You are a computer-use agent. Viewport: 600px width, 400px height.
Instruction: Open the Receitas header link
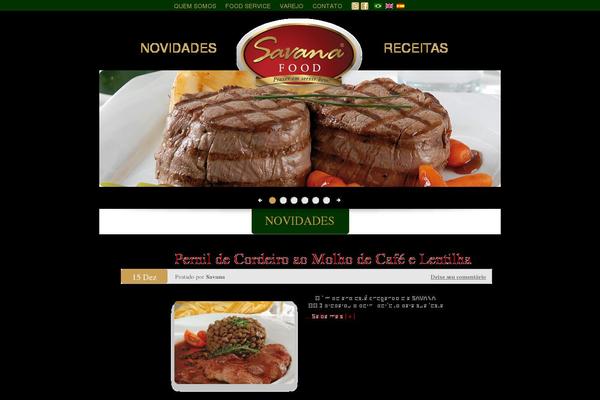(x=415, y=48)
